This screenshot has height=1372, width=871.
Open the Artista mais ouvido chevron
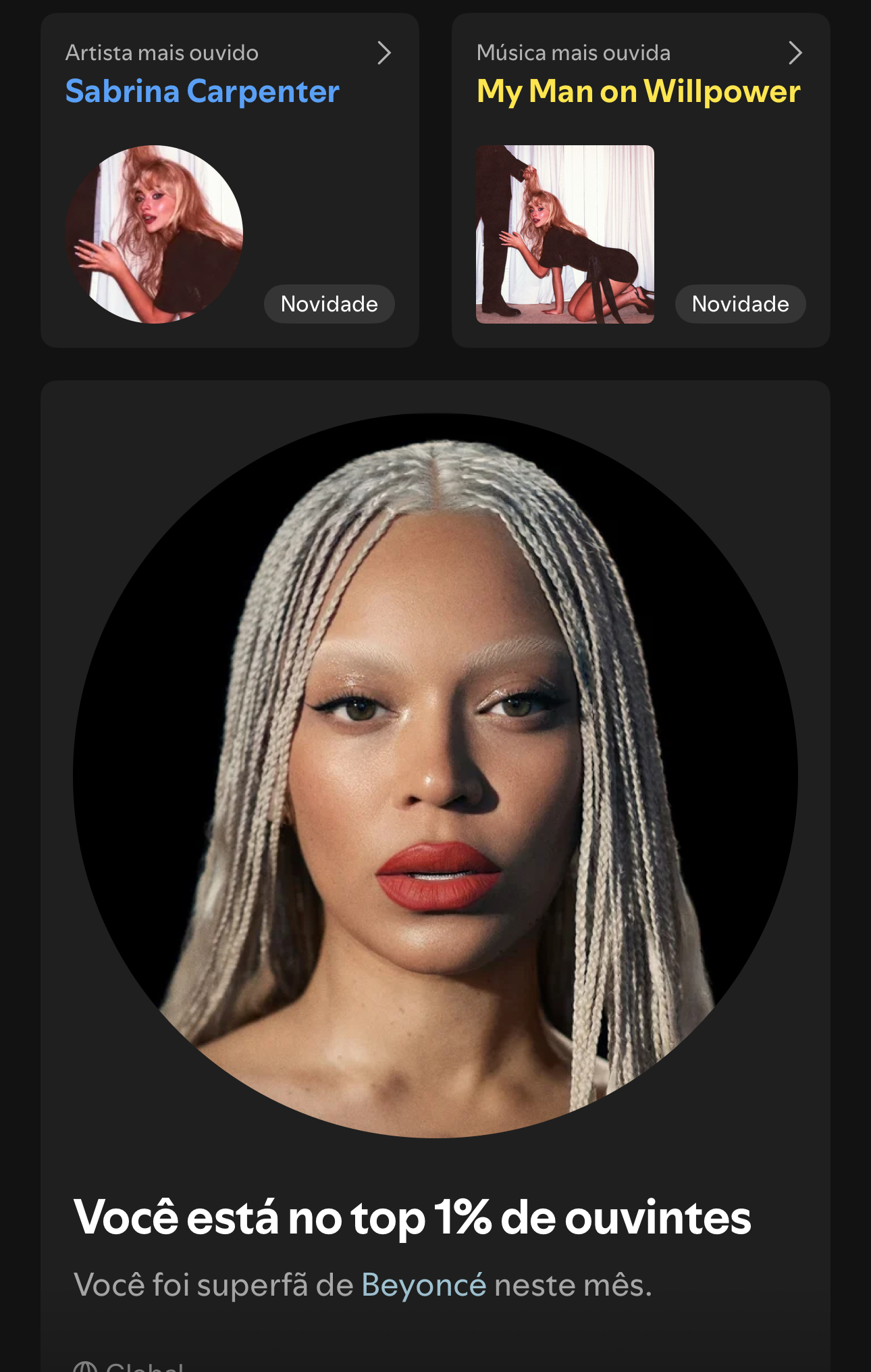tap(384, 53)
